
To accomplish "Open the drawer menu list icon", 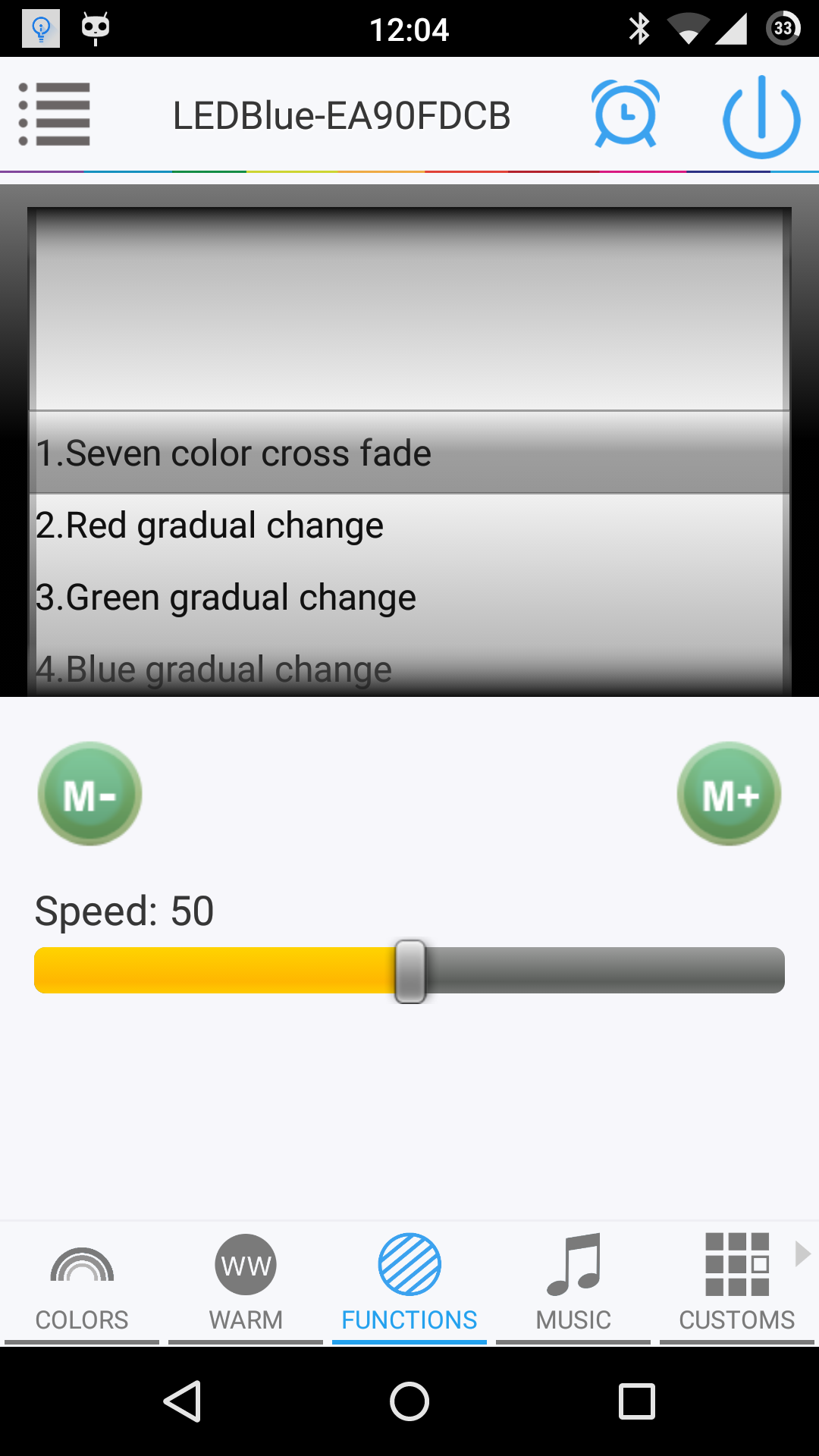I will click(55, 115).
